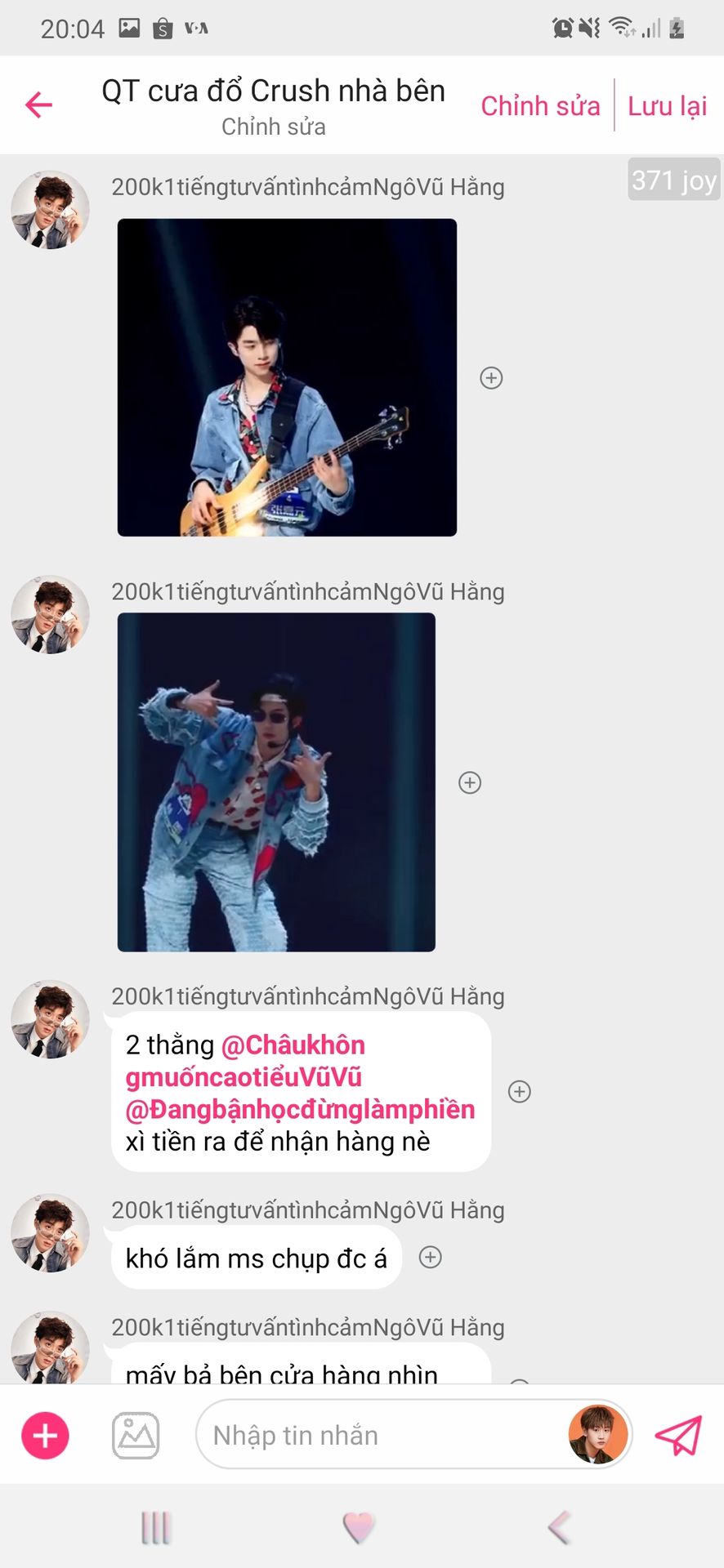The width and height of the screenshot is (724, 1568).
Task: Go back using the pink arrow
Action: pos(38,105)
